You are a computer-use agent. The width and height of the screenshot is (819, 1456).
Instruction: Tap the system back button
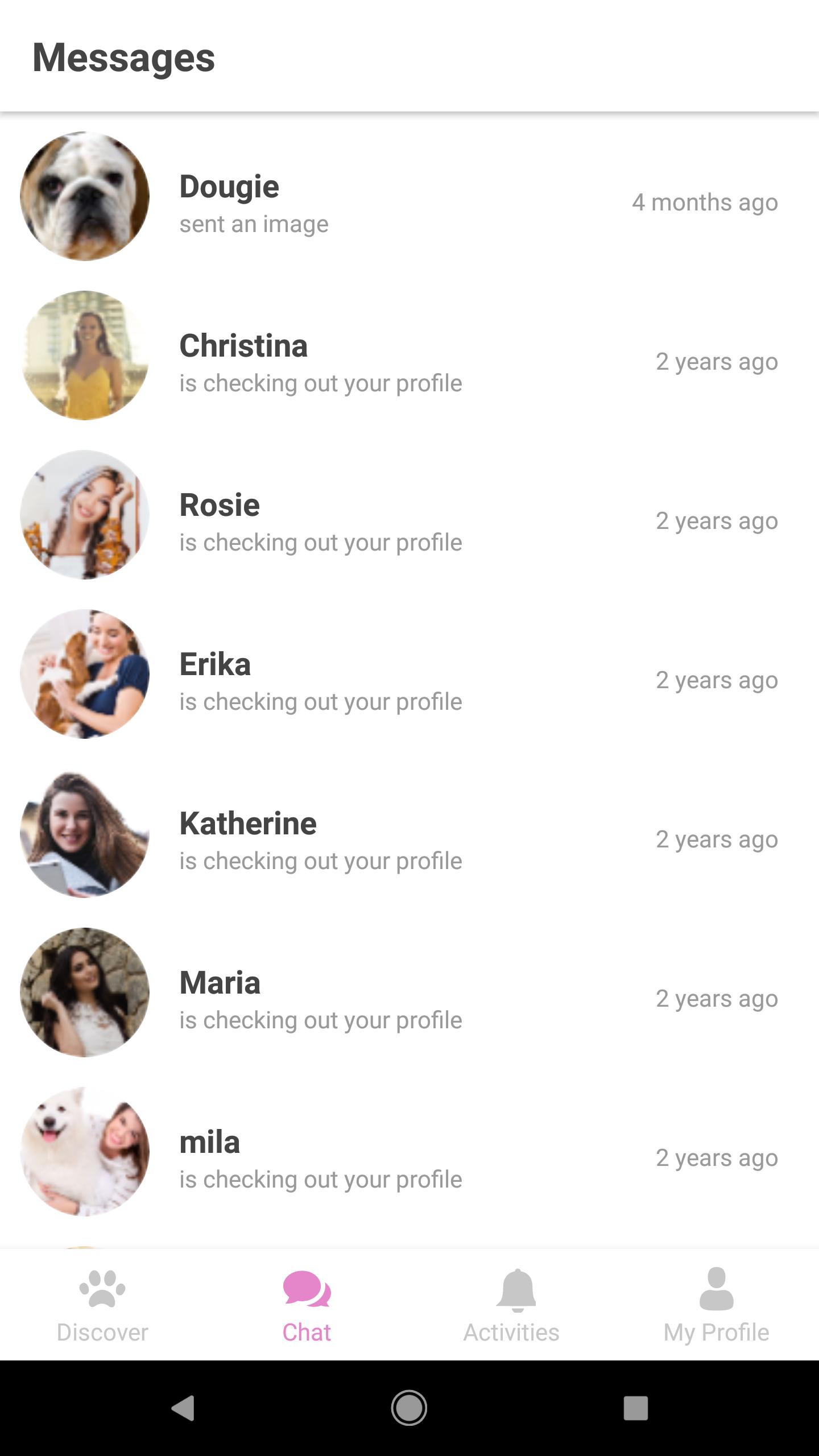(183, 1408)
